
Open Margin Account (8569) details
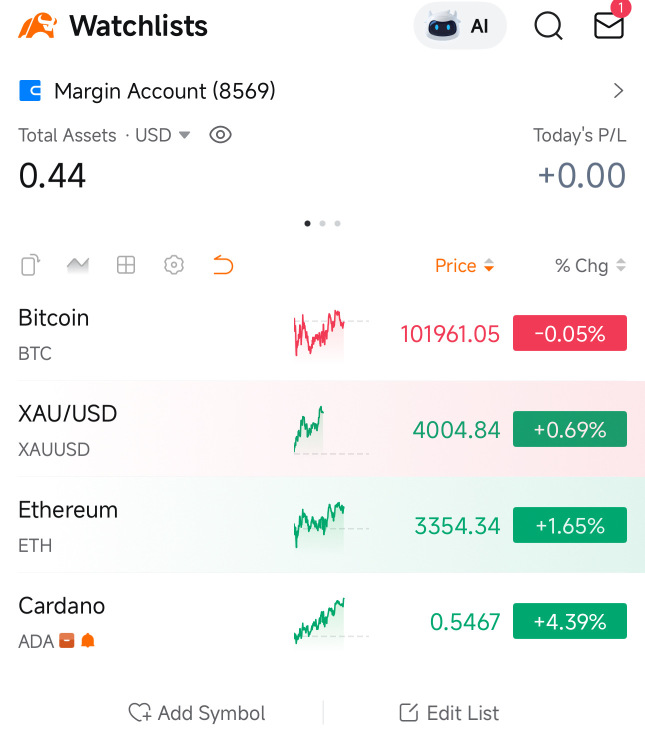[x=320, y=91]
